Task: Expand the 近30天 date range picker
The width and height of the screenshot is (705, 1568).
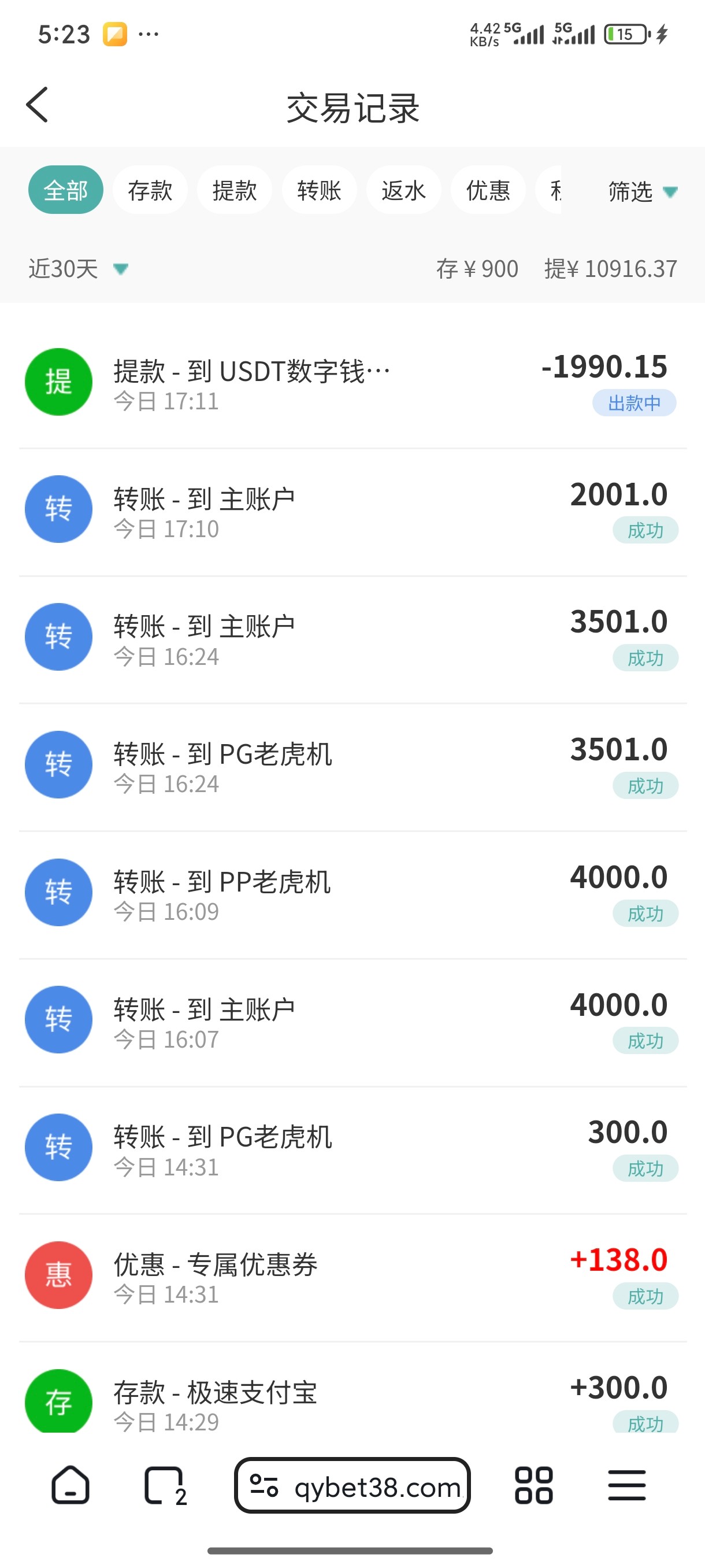Action: click(x=78, y=268)
